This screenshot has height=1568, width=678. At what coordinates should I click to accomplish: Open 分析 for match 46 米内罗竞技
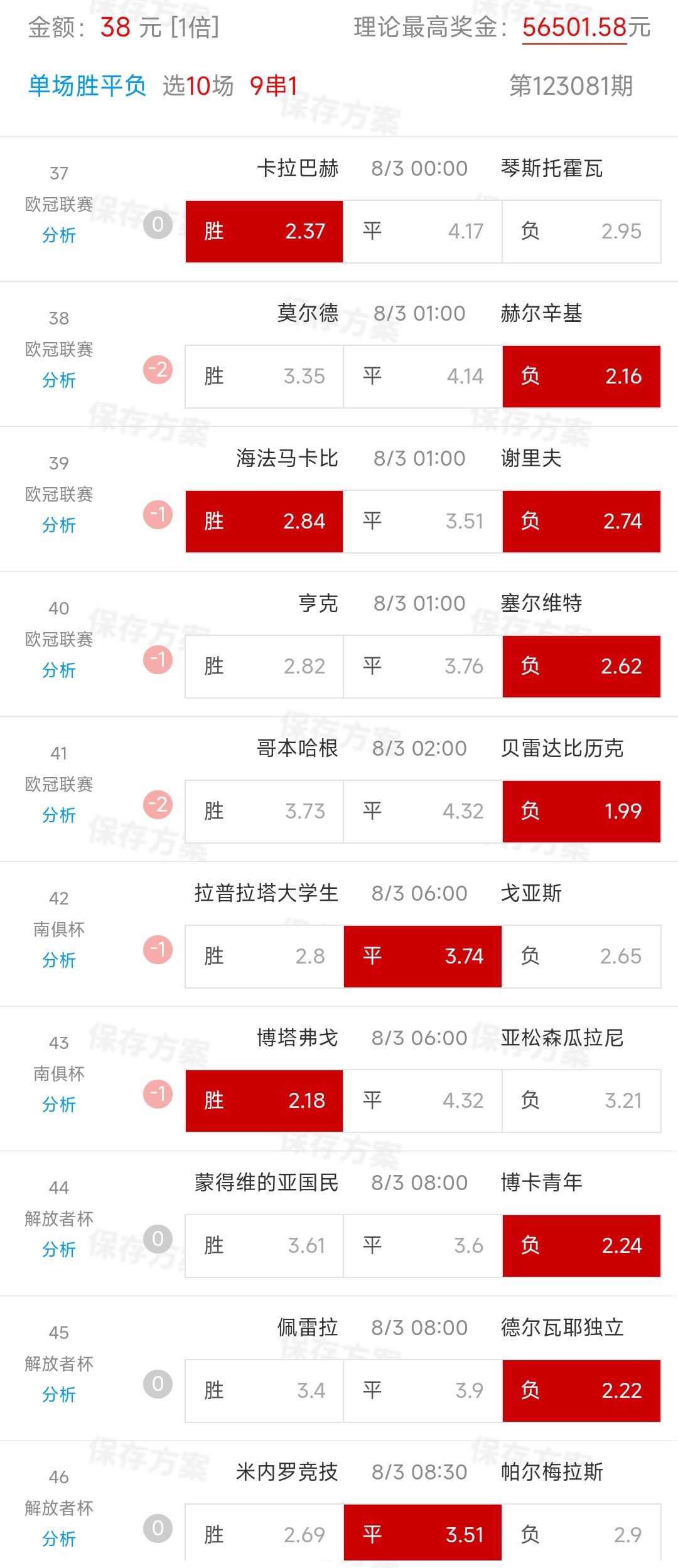point(59,1539)
